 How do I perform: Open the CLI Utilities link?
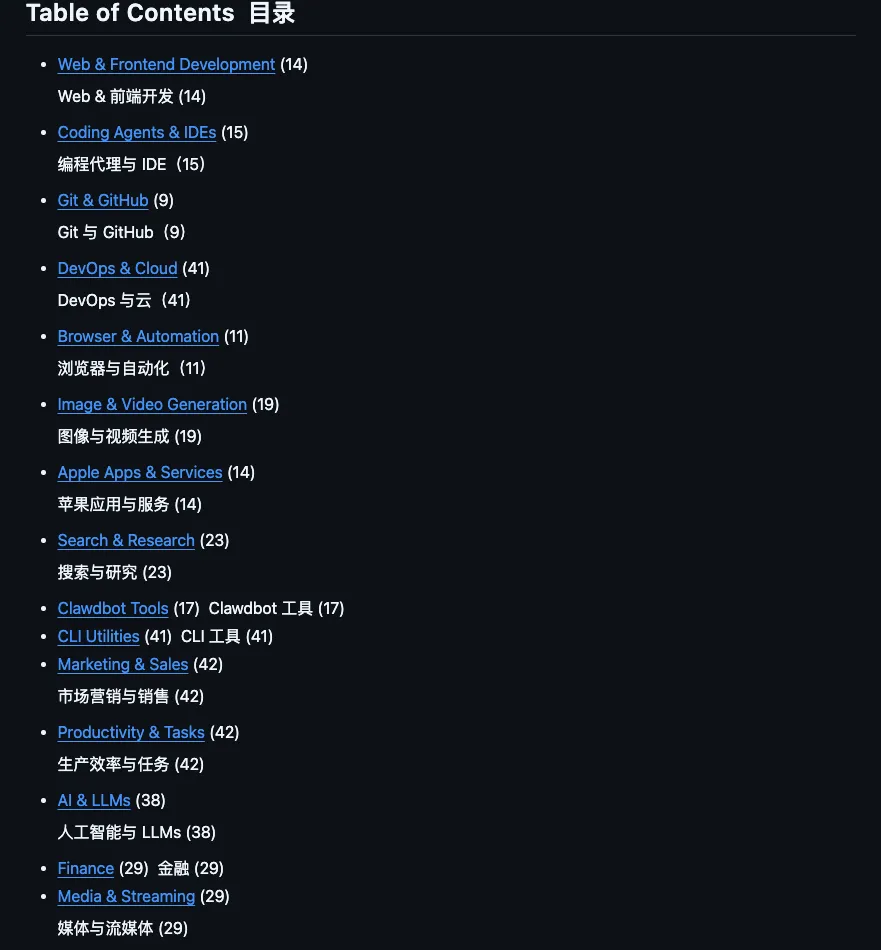(x=98, y=636)
